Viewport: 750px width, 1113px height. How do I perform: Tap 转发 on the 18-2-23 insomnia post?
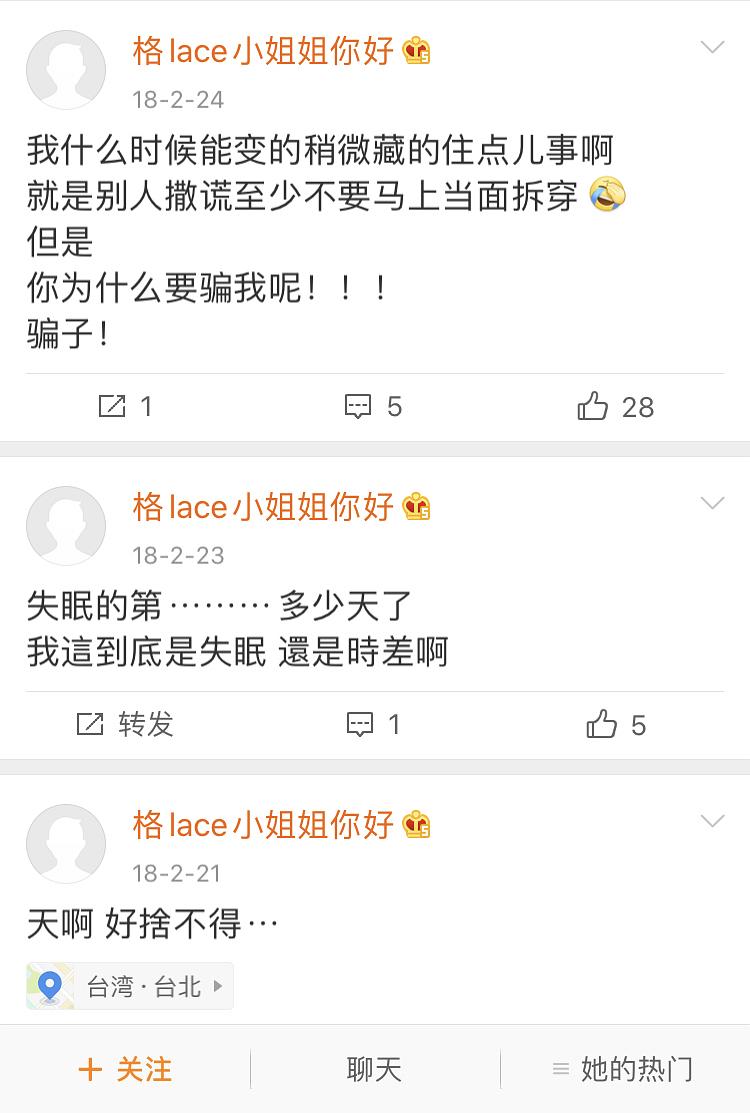tap(125, 724)
